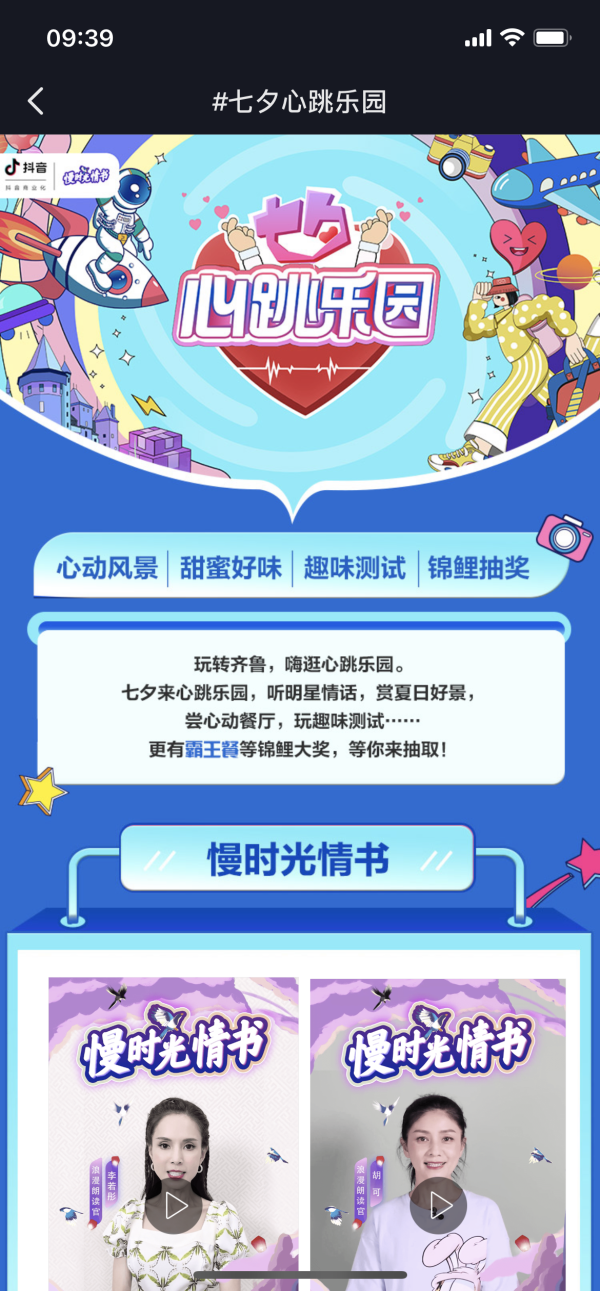Play the 慢时光情书 video labeled 胡可

438,1205
